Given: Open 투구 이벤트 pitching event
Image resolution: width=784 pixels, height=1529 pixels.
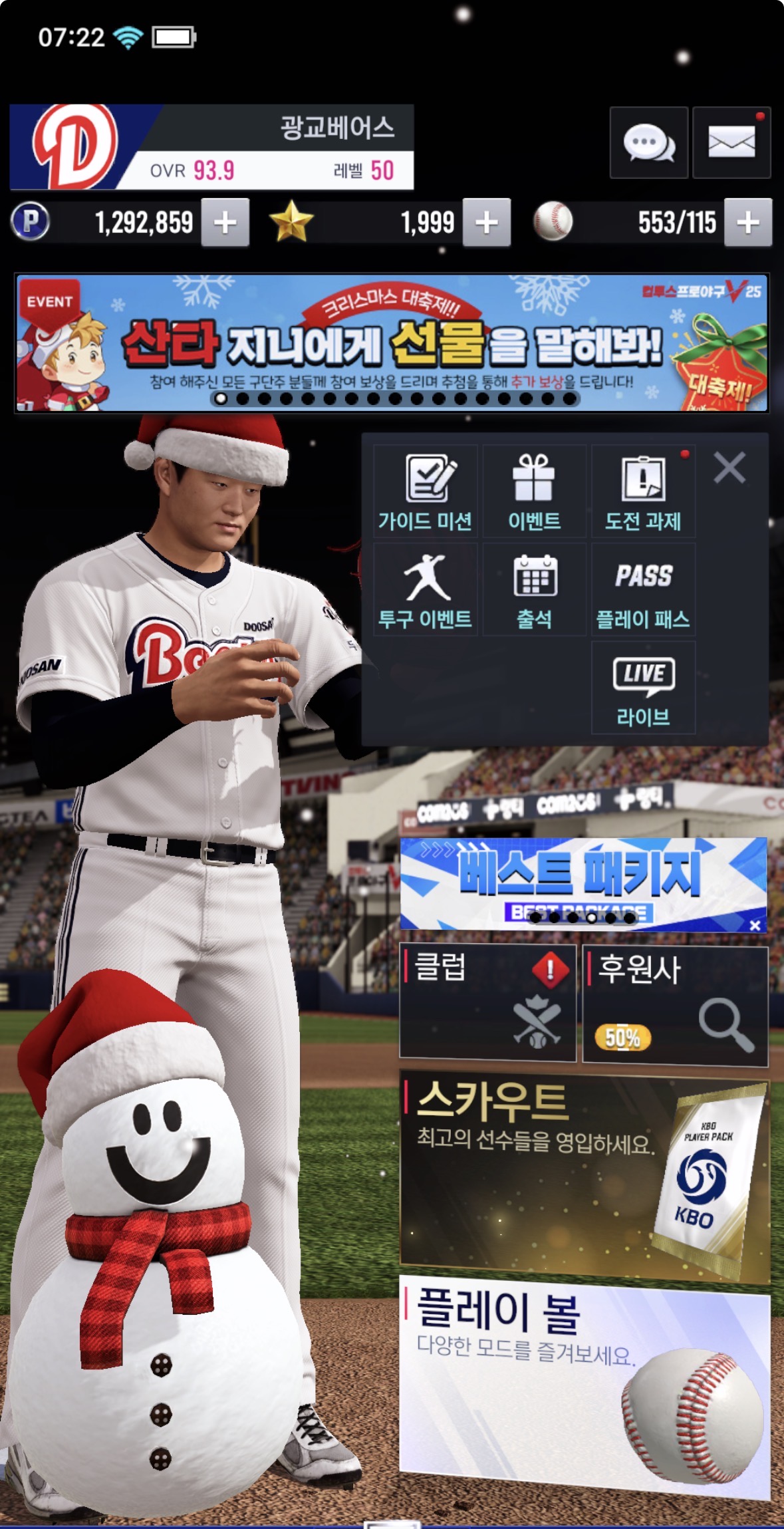Looking at the screenshot, I should pyautogui.click(x=426, y=590).
